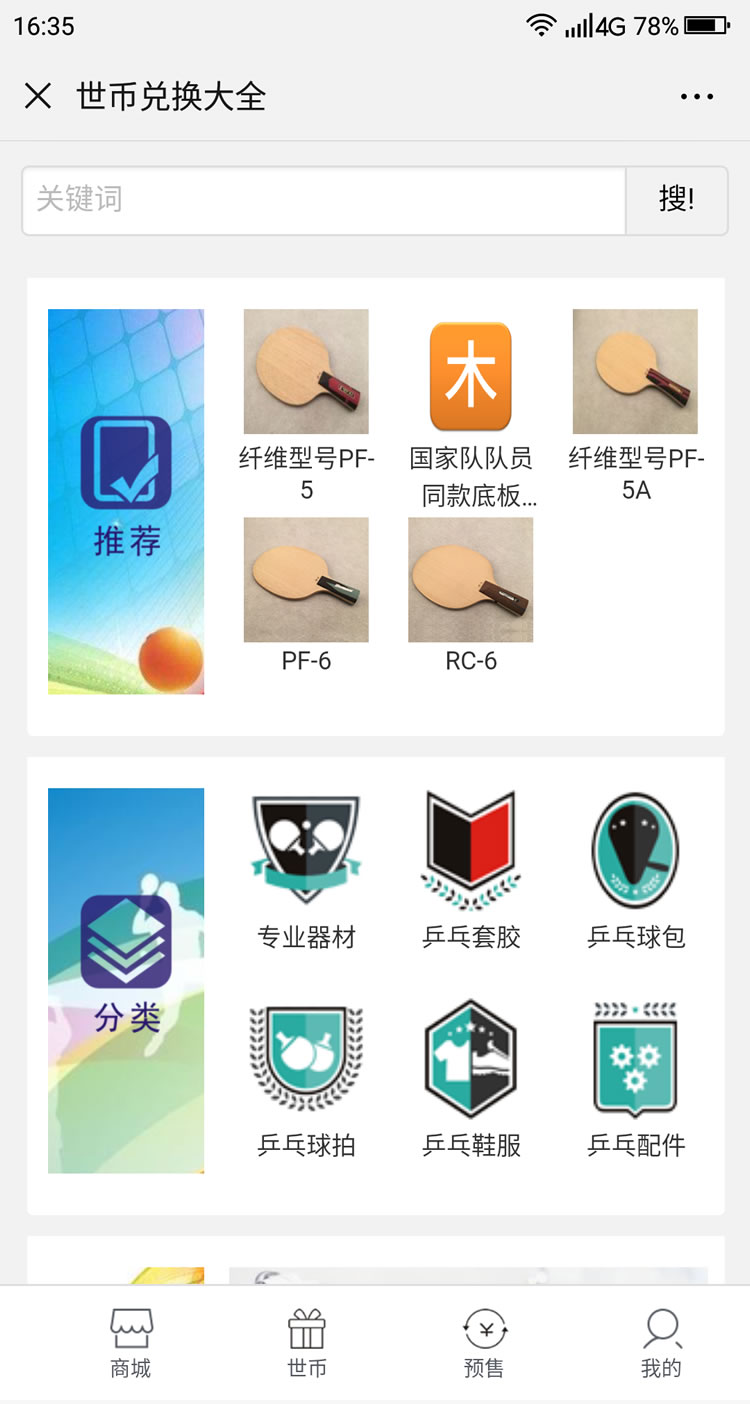Hit the 搜! search button
This screenshot has width=750, height=1404.
pos(676,200)
